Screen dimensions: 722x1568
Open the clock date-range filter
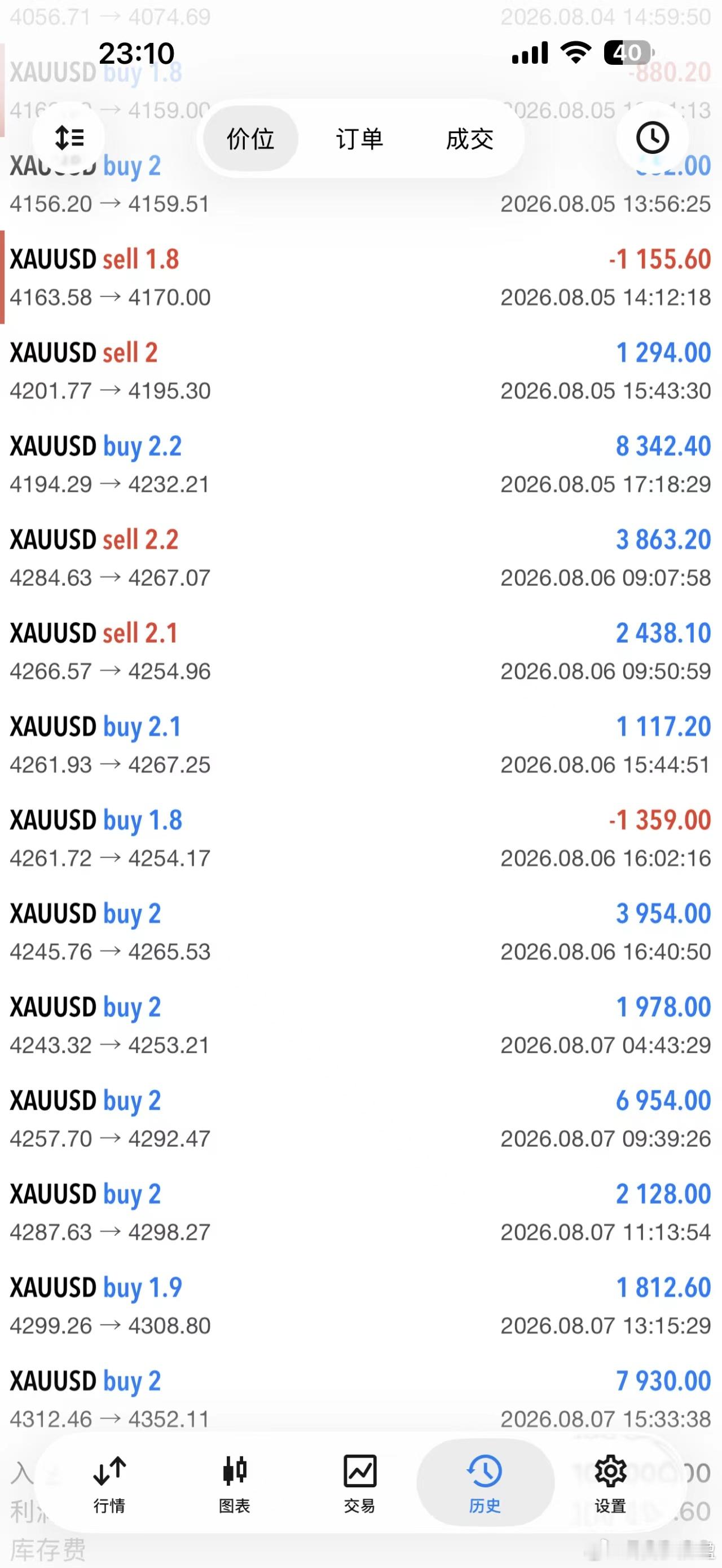click(x=652, y=138)
